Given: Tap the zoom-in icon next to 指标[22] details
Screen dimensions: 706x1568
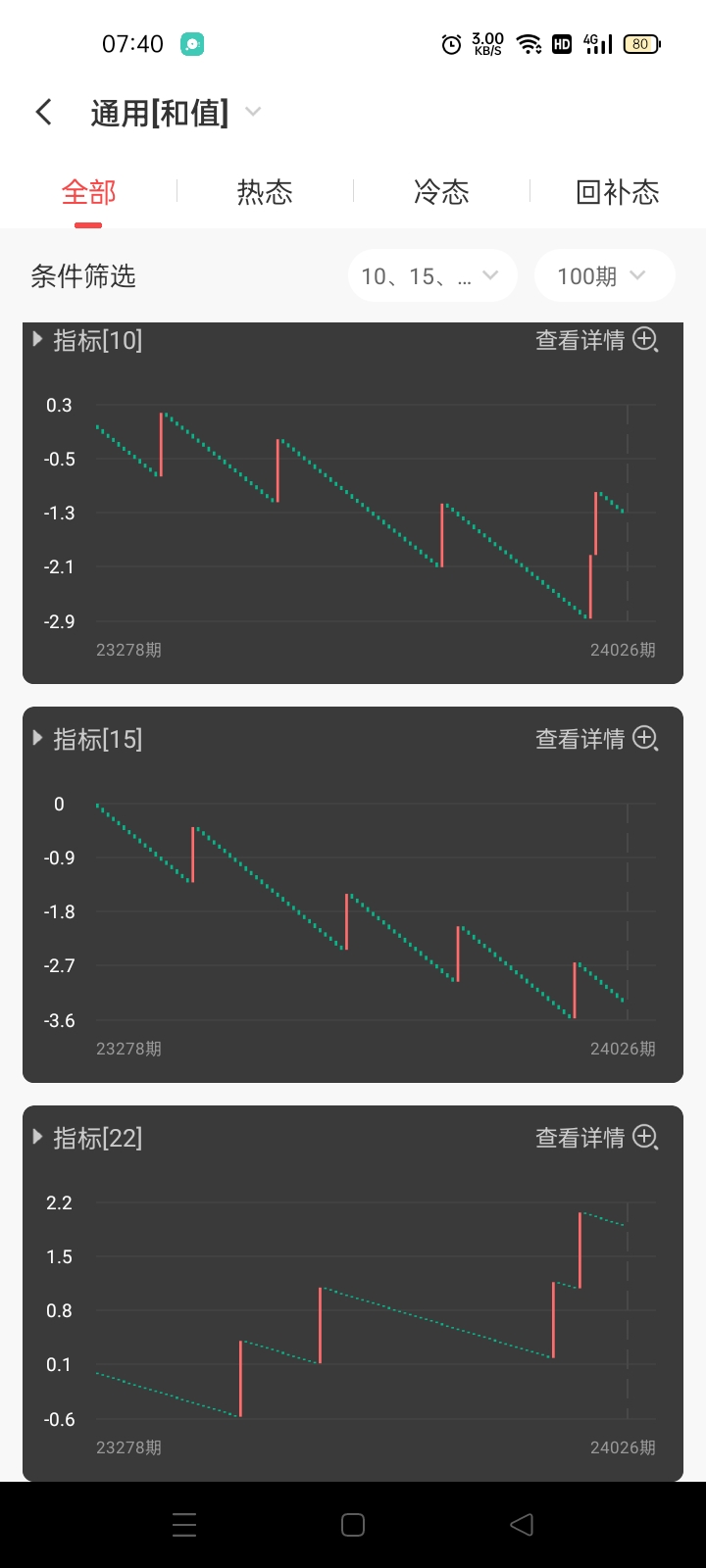Looking at the screenshot, I should [x=644, y=1138].
